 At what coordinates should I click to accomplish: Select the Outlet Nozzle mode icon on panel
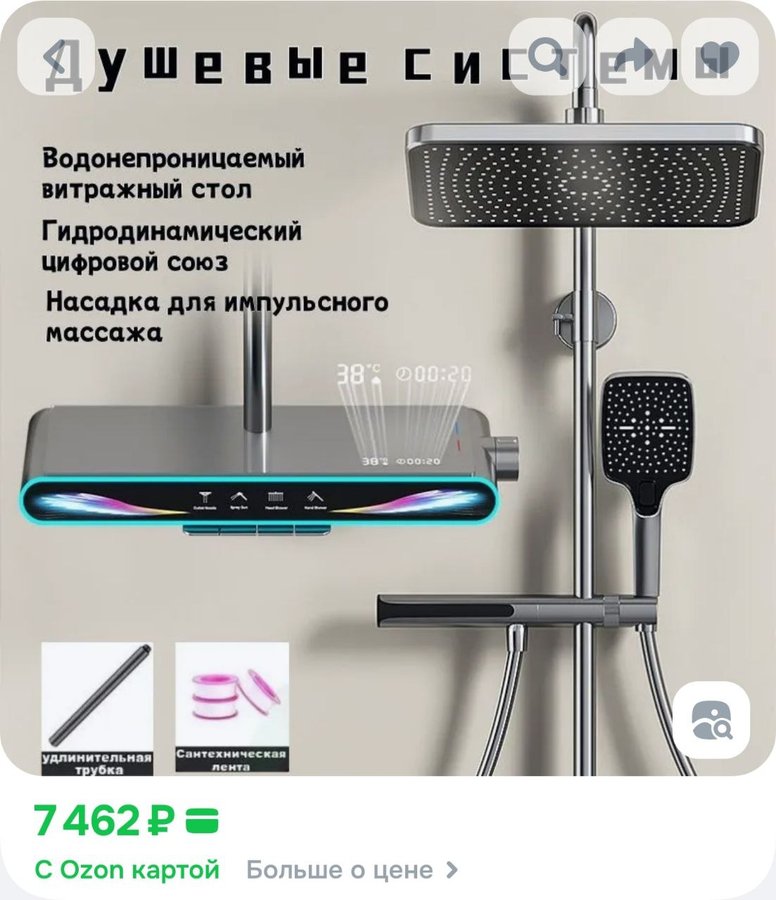tap(206, 496)
